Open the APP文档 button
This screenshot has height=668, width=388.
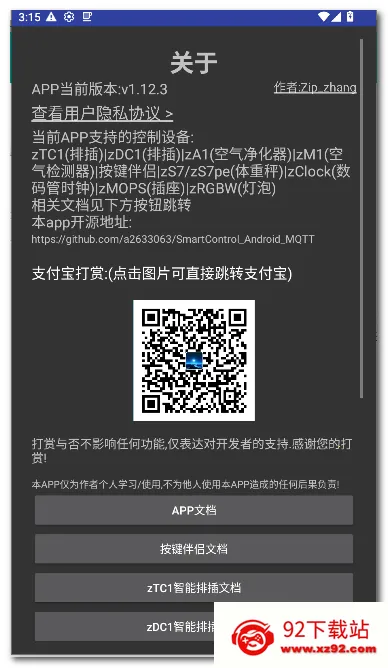click(x=194, y=510)
